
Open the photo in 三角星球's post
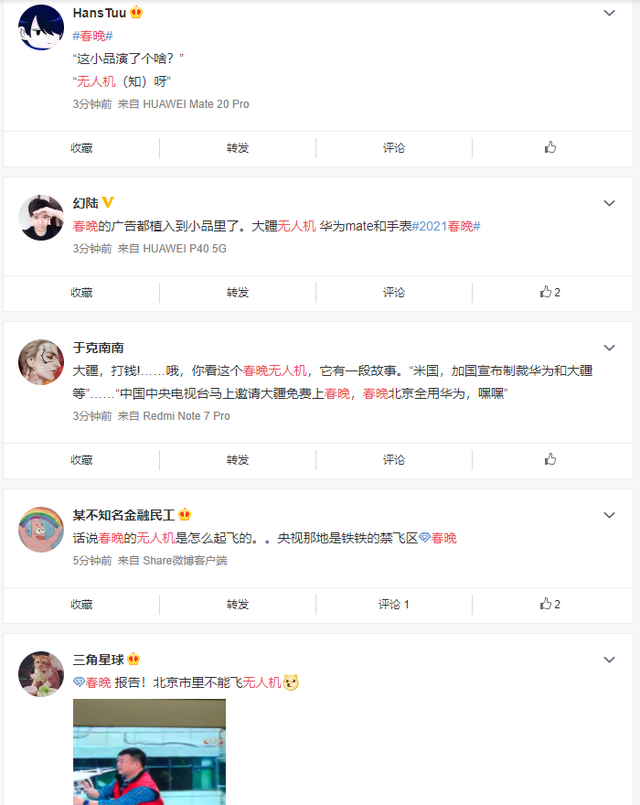(x=149, y=751)
